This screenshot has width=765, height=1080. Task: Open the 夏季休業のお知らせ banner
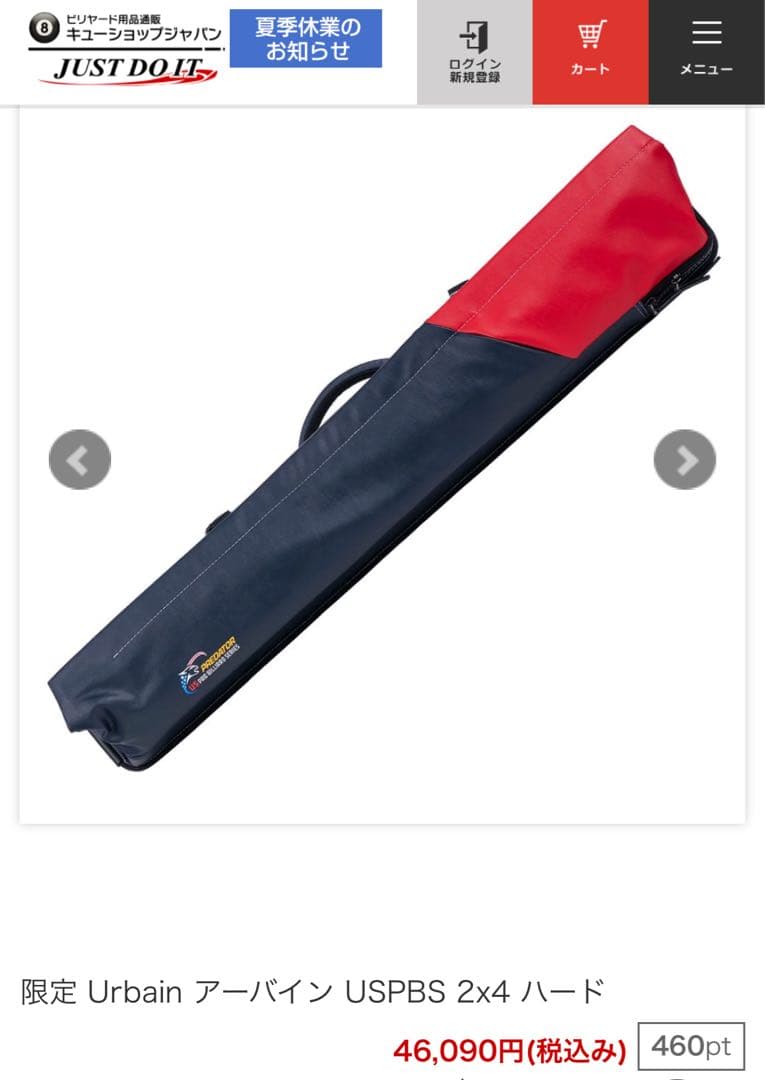click(305, 39)
